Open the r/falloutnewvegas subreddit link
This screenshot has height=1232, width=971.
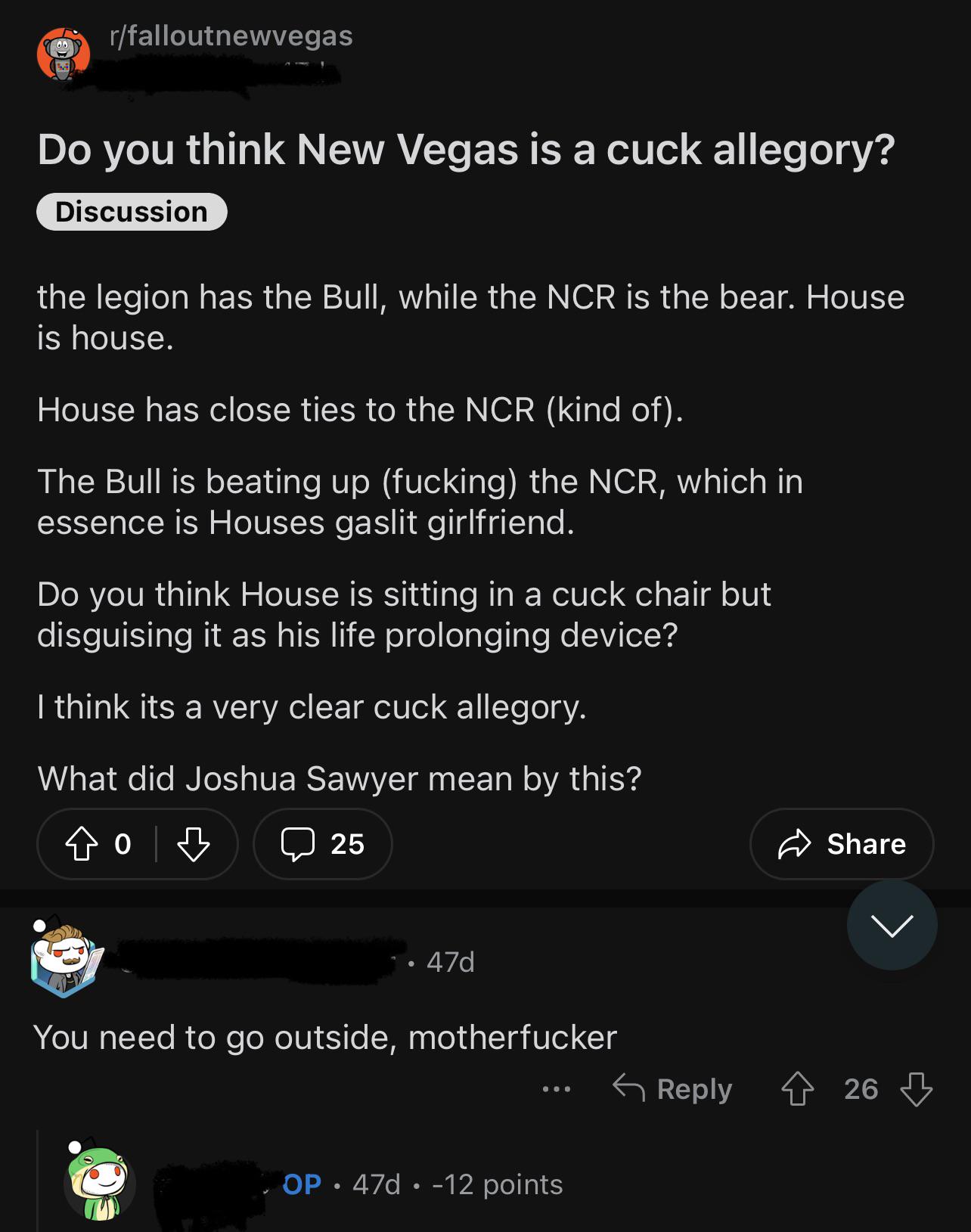pyautogui.click(x=231, y=36)
